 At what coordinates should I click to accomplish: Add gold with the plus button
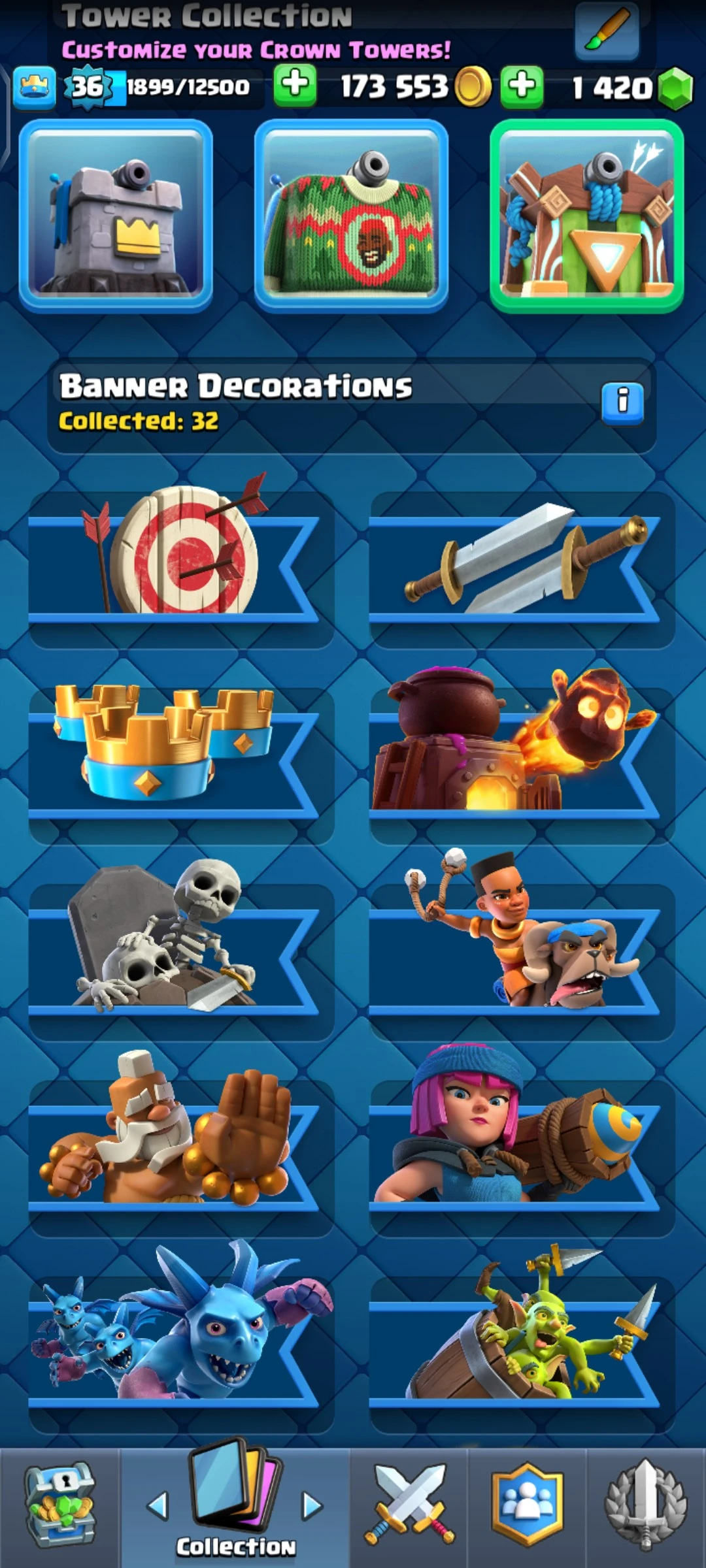point(295,86)
